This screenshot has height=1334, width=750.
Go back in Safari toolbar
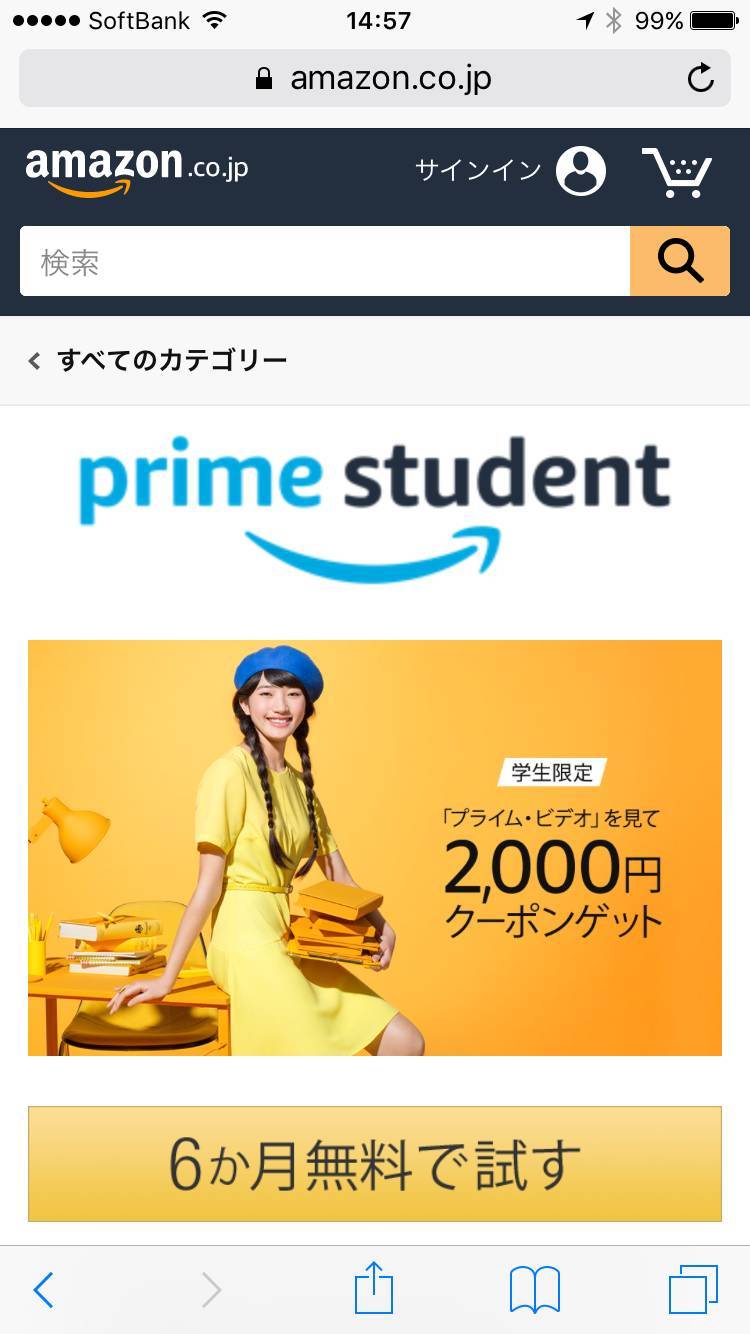coord(43,1290)
